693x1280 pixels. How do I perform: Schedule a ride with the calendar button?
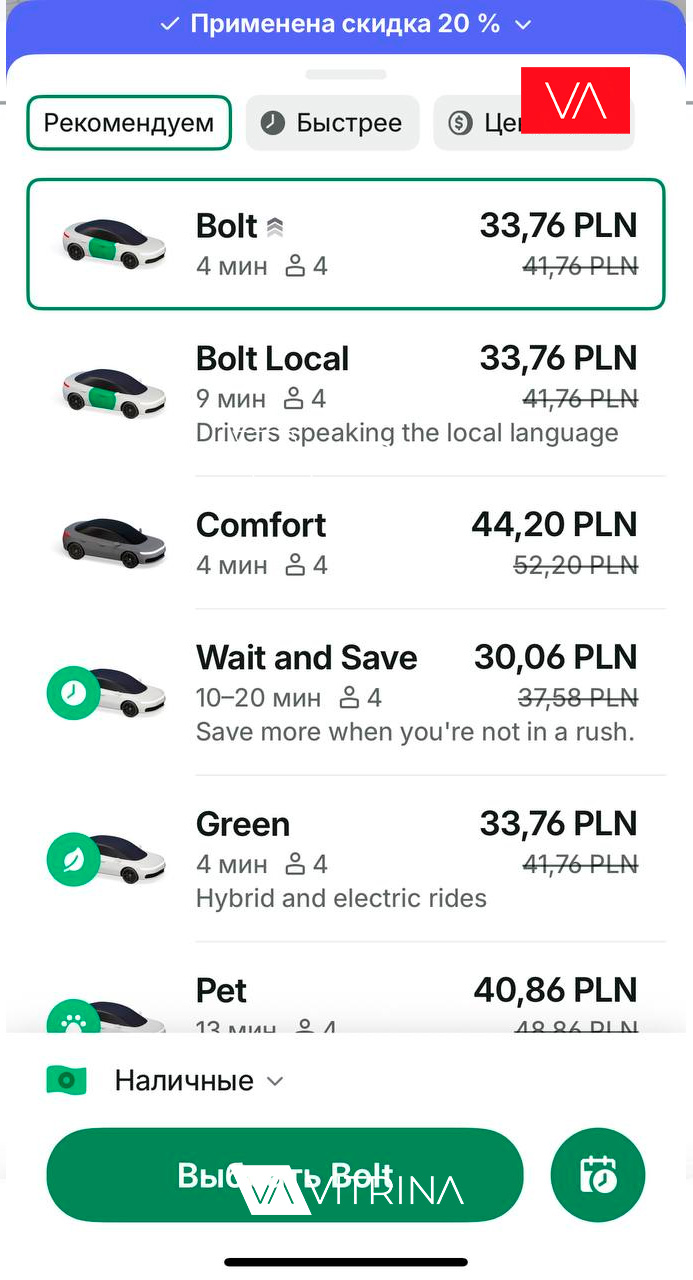pos(598,1175)
